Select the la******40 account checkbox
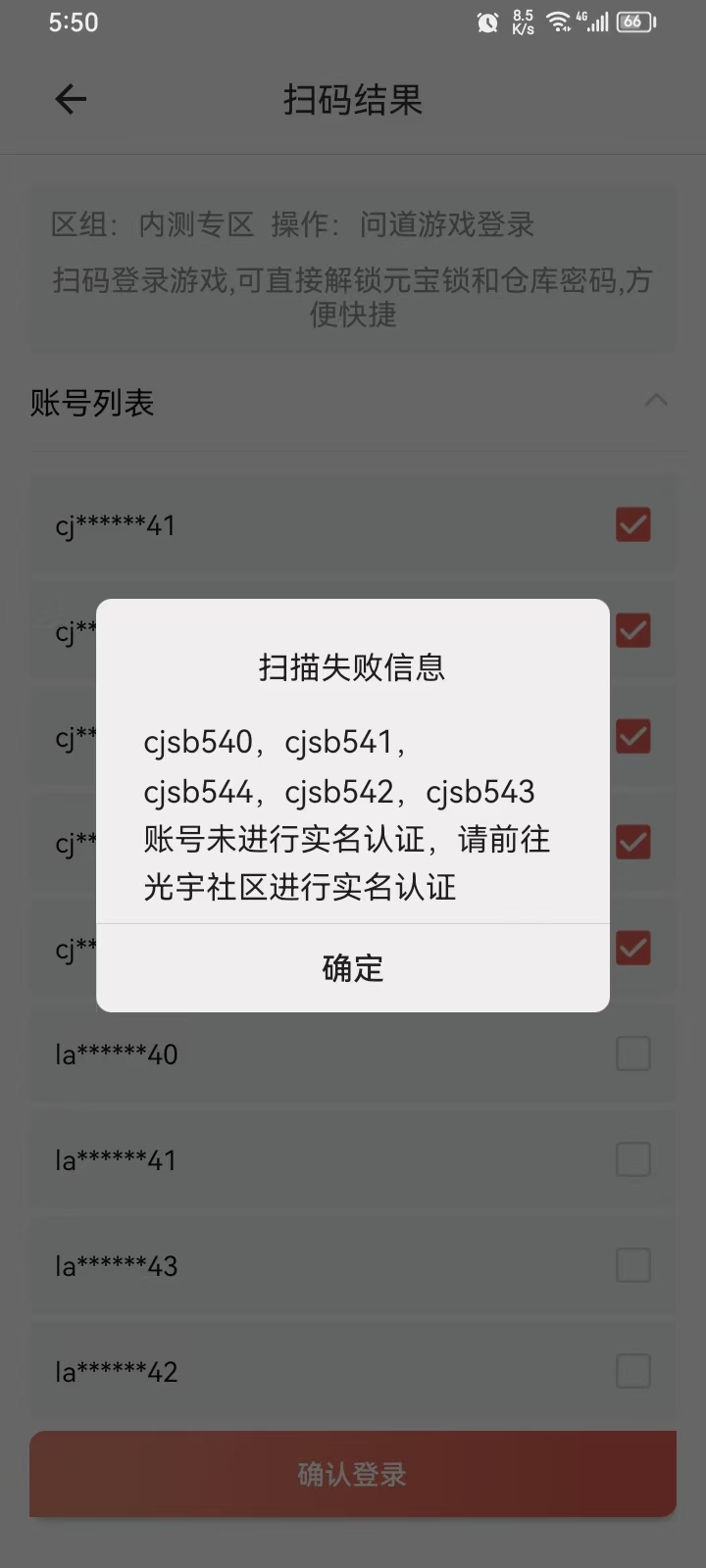 [632, 1053]
